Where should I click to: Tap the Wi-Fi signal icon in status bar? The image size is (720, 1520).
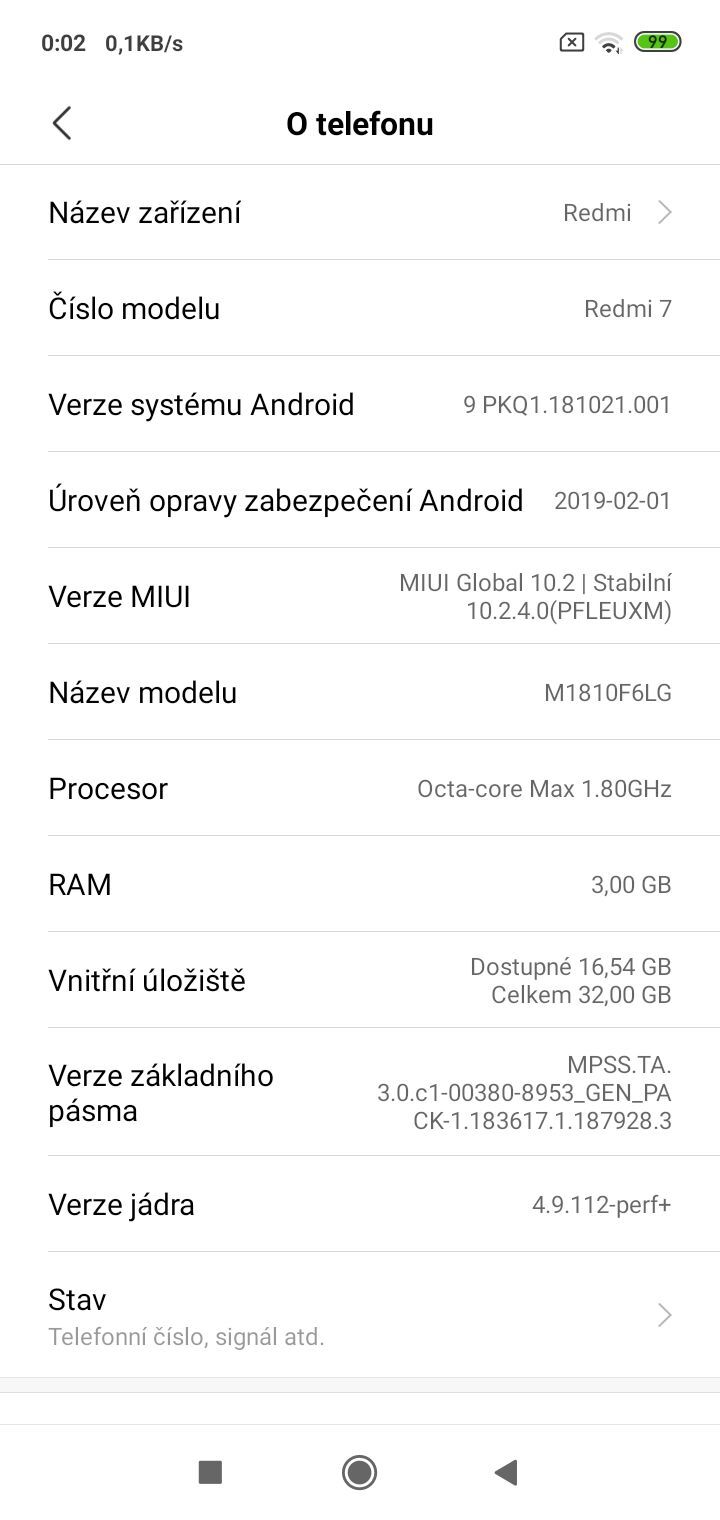pos(610,42)
